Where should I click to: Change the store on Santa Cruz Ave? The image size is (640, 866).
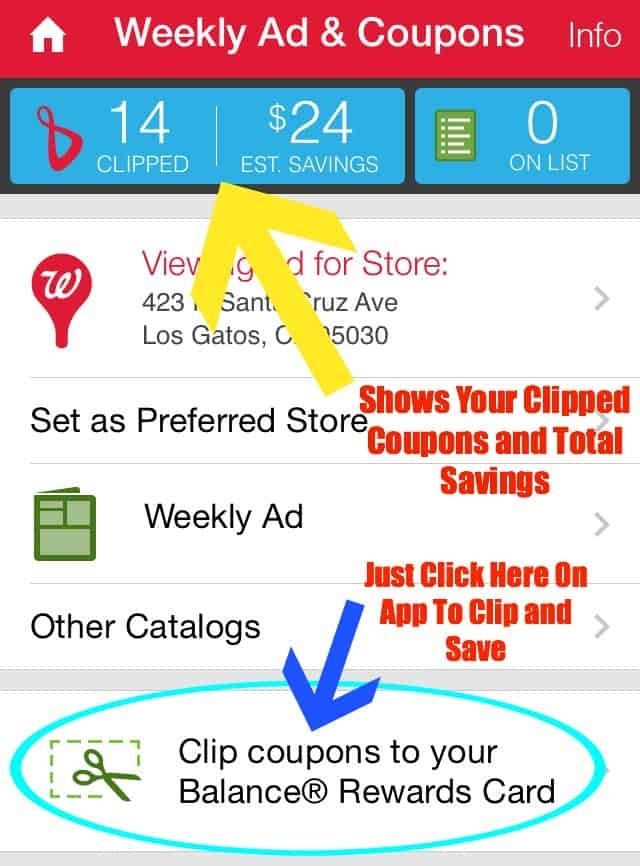point(320,298)
